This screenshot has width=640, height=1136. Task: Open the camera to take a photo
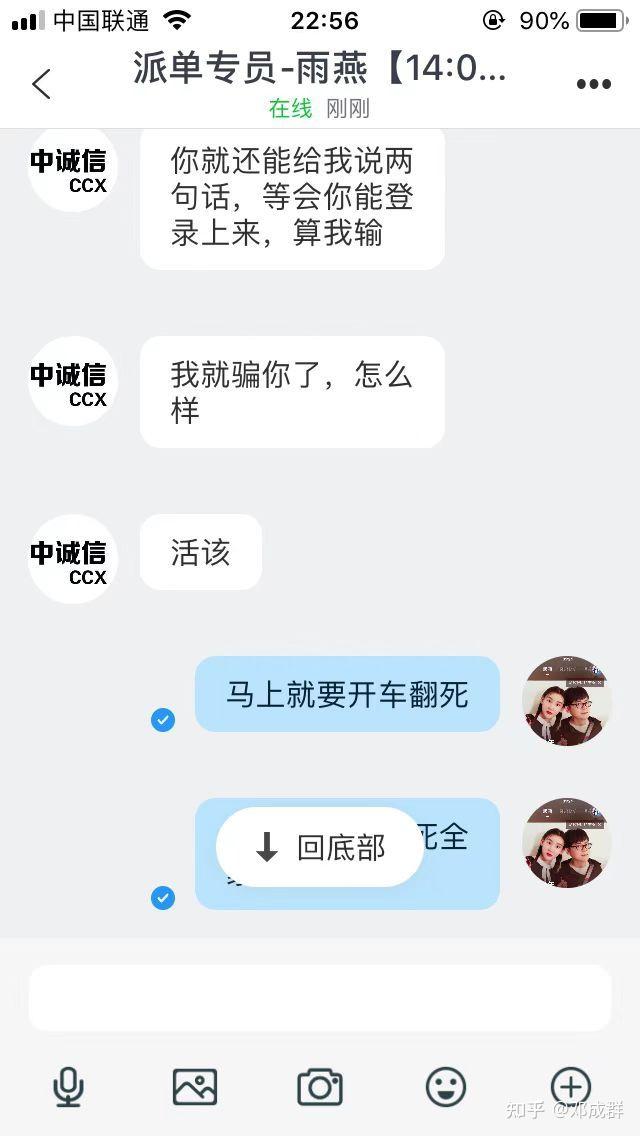(320, 1087)
